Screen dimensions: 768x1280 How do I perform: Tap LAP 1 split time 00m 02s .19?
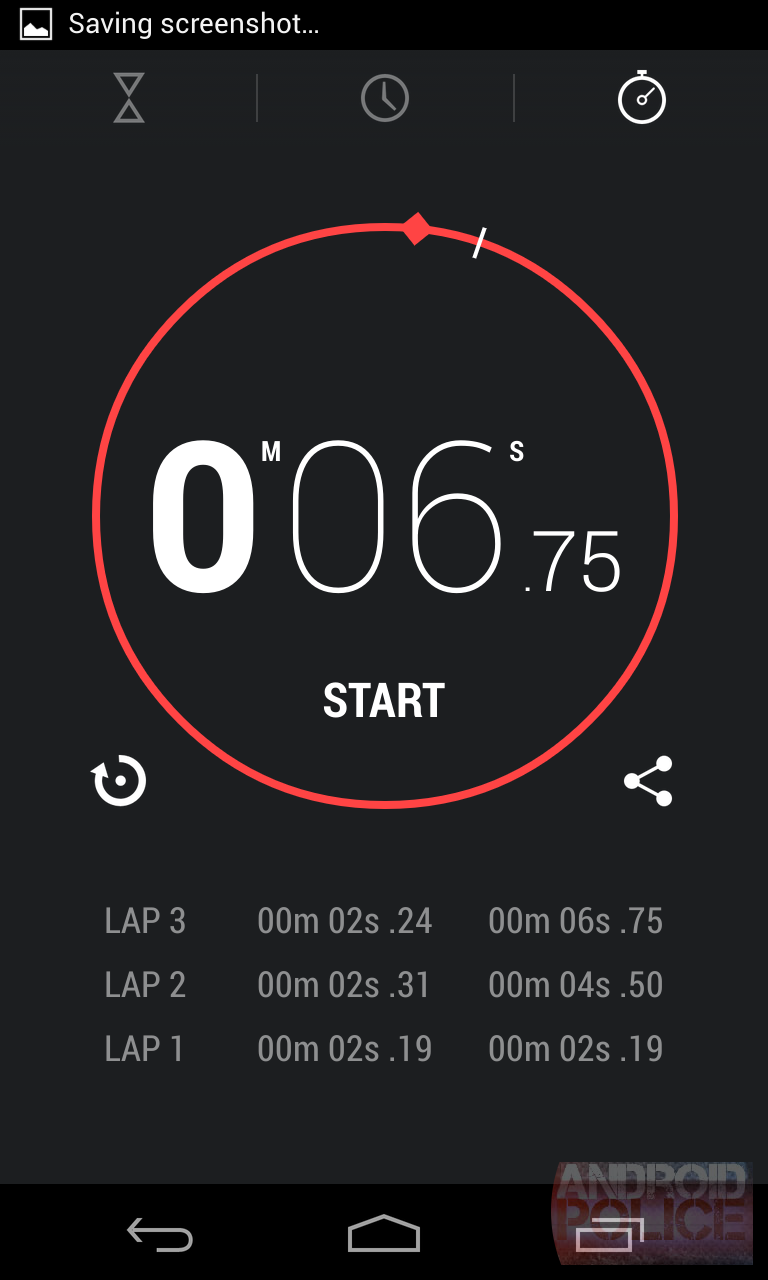[344, 1049]
